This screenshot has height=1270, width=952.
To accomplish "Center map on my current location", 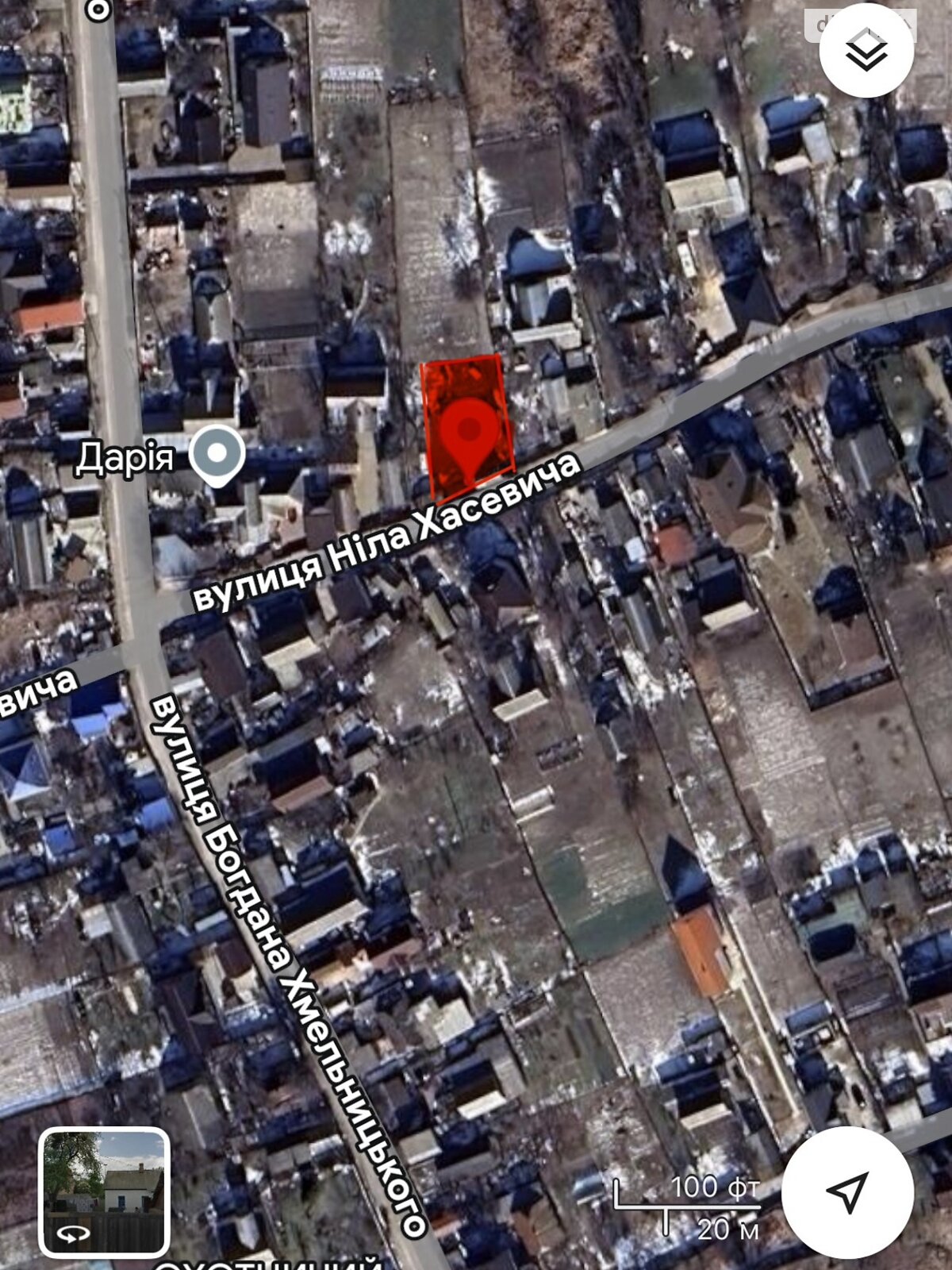I will (847, 1191).
